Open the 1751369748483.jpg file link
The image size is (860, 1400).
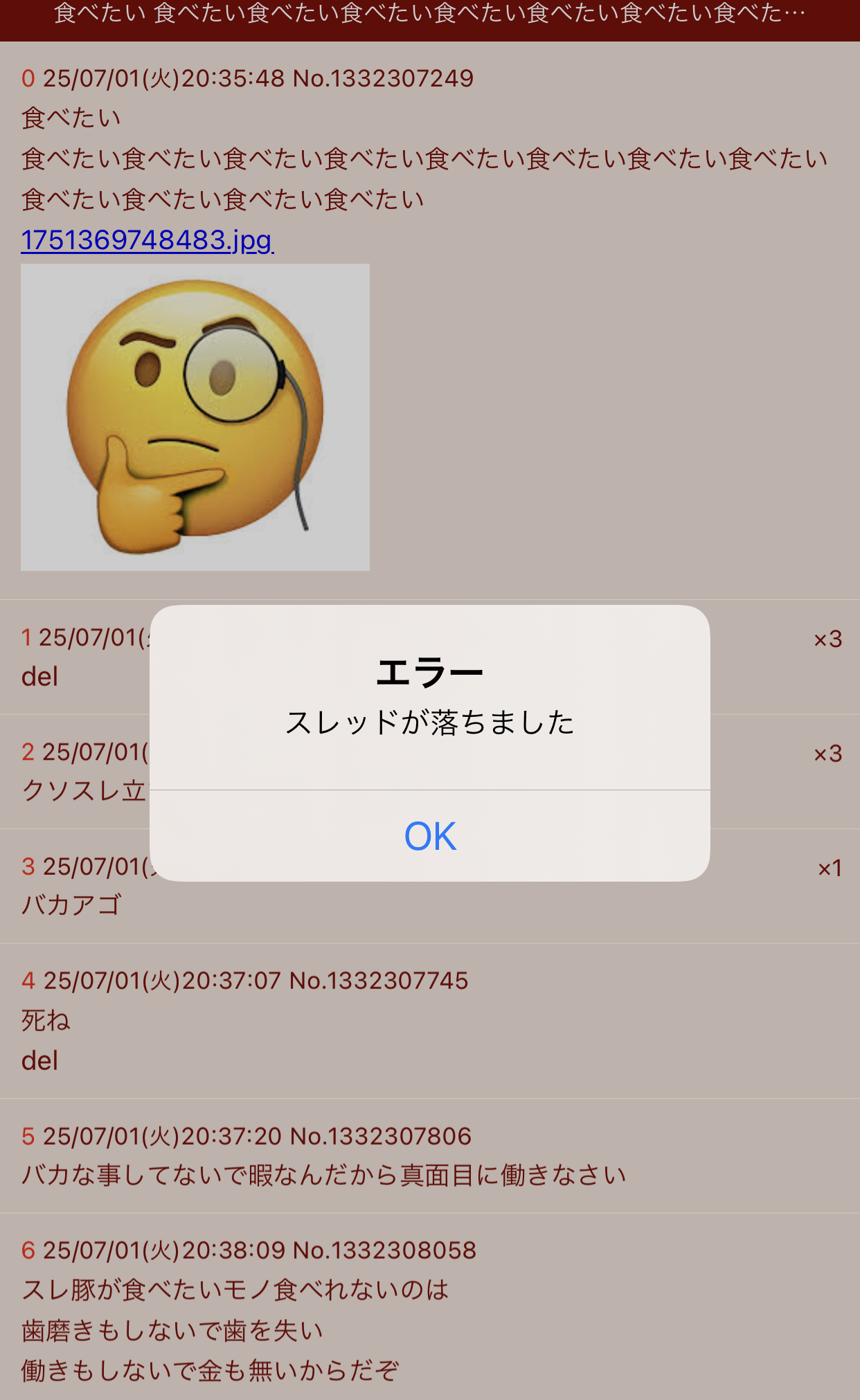coord(147,240)
